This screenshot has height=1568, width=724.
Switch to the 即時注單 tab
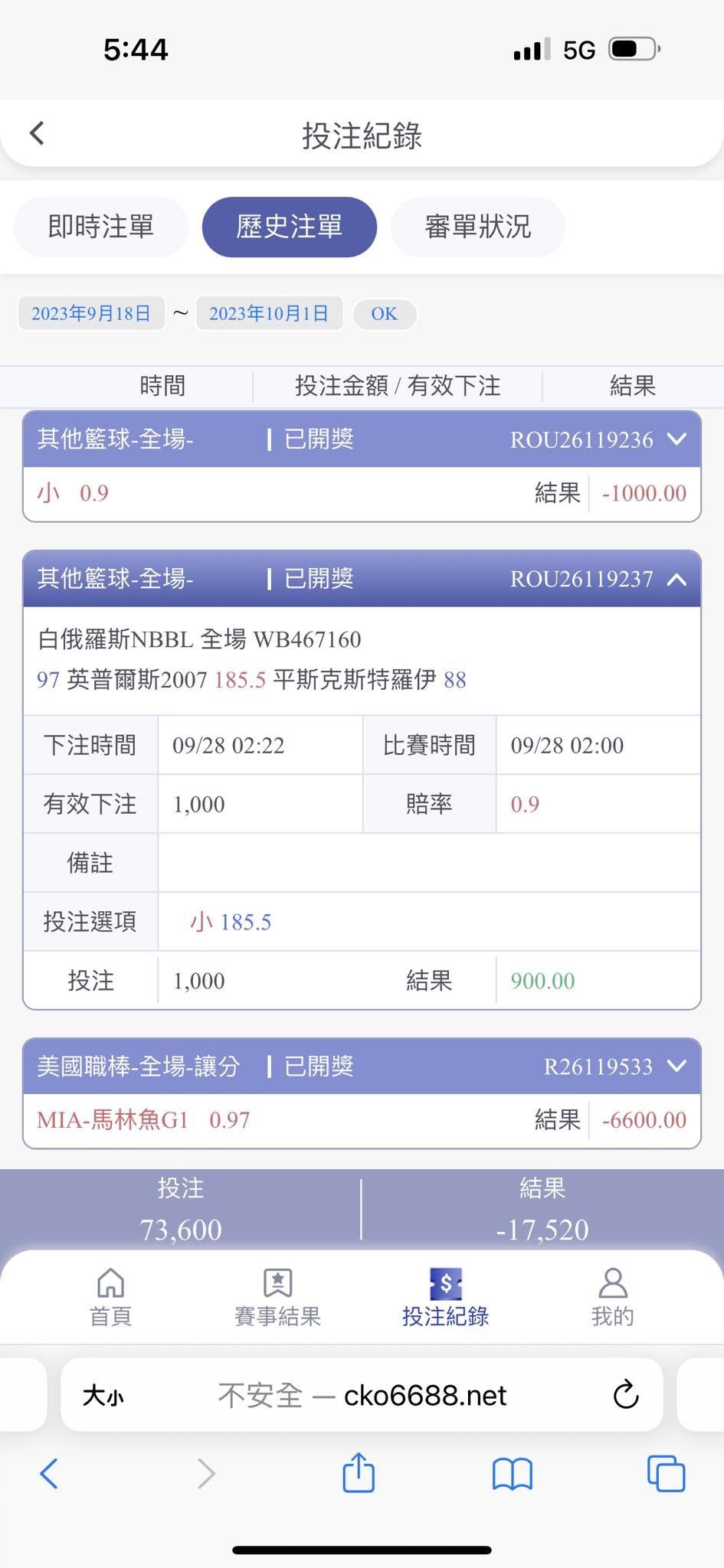(101, 227)
